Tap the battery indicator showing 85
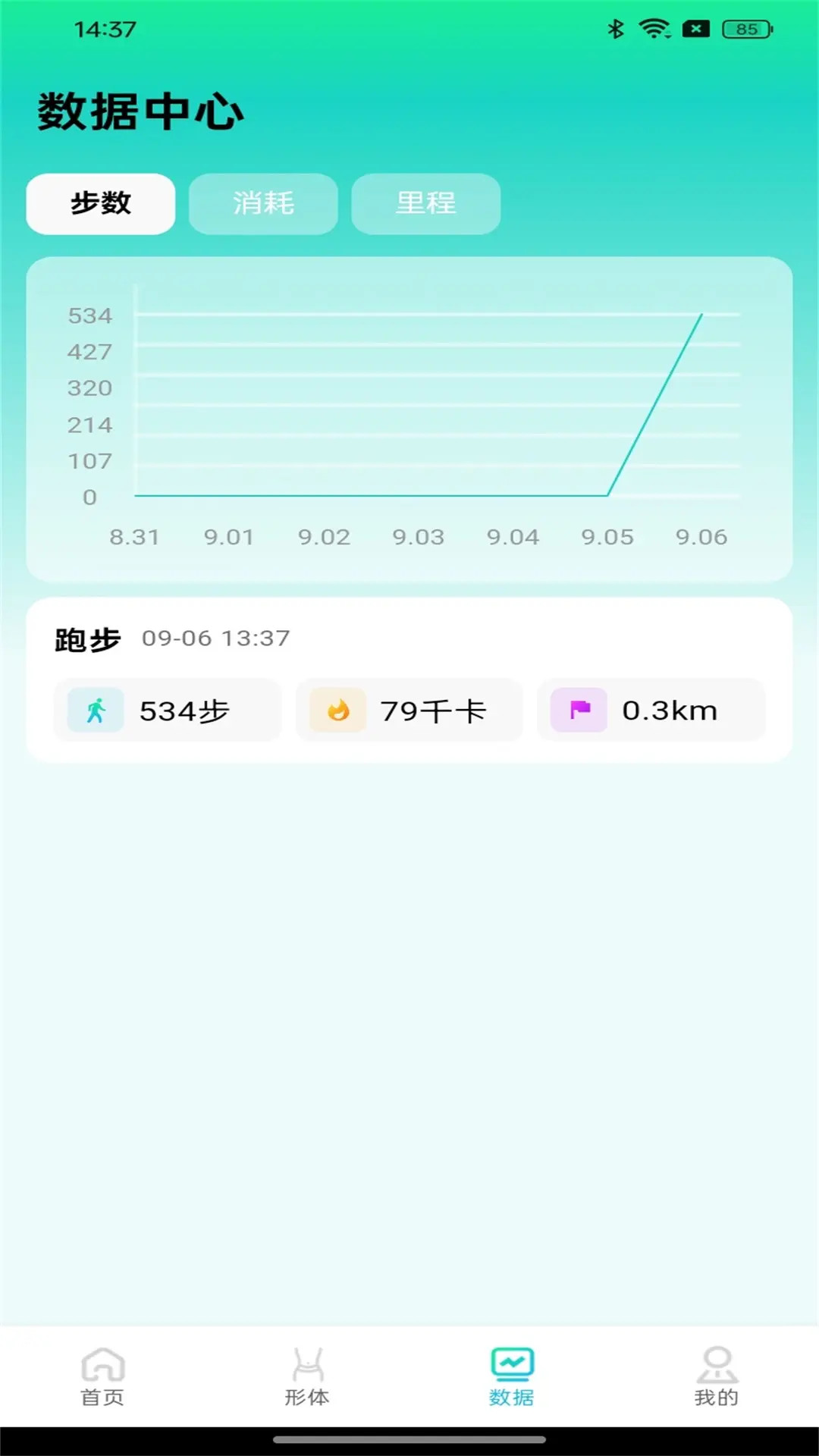819x1456 pixels. pos(747,30)
